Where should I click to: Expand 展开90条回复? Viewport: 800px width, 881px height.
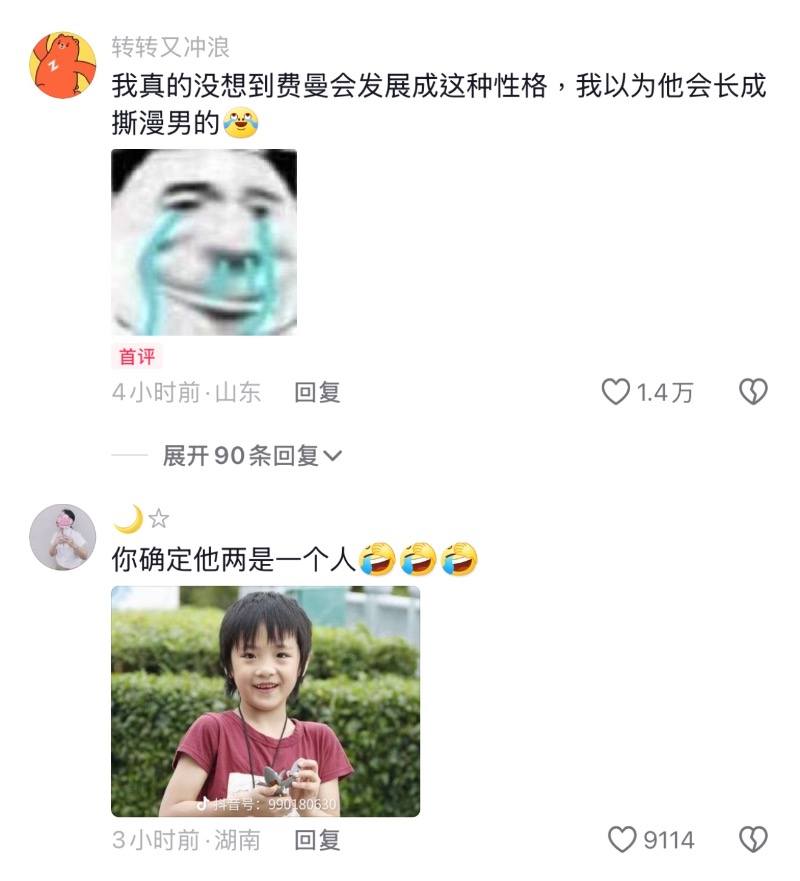252,456
